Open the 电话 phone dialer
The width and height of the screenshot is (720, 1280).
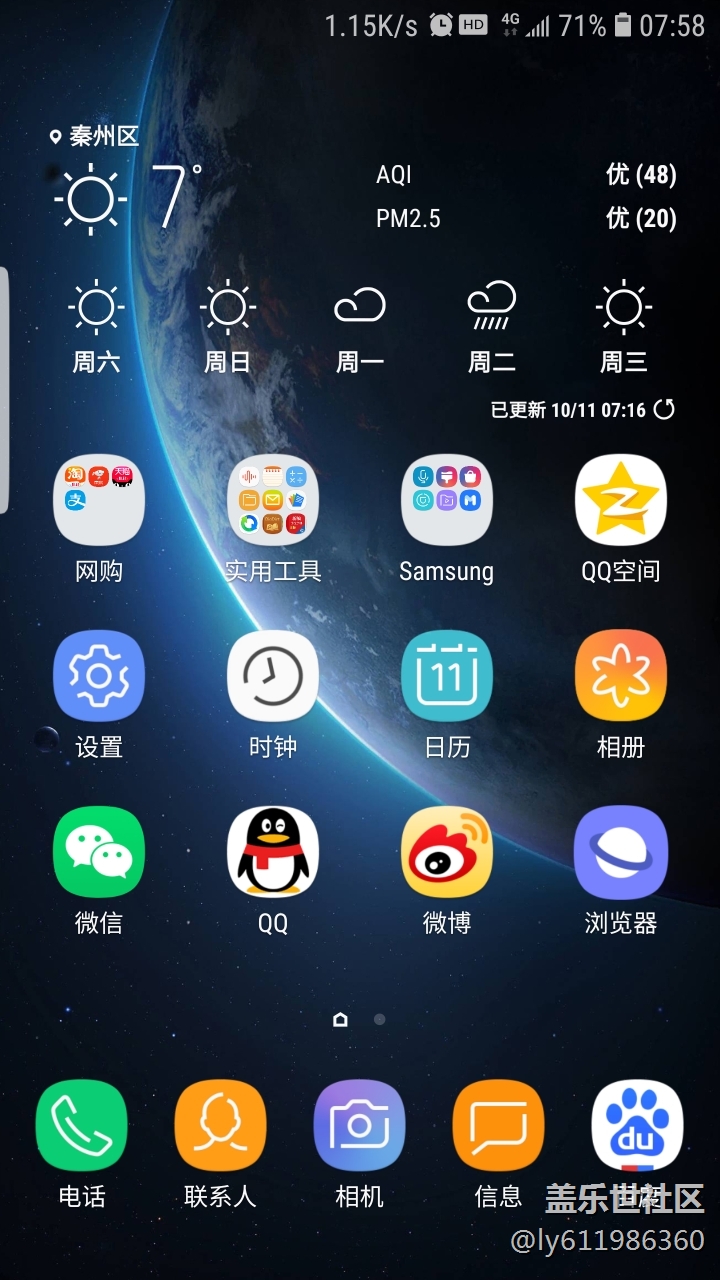(81, 1126)
